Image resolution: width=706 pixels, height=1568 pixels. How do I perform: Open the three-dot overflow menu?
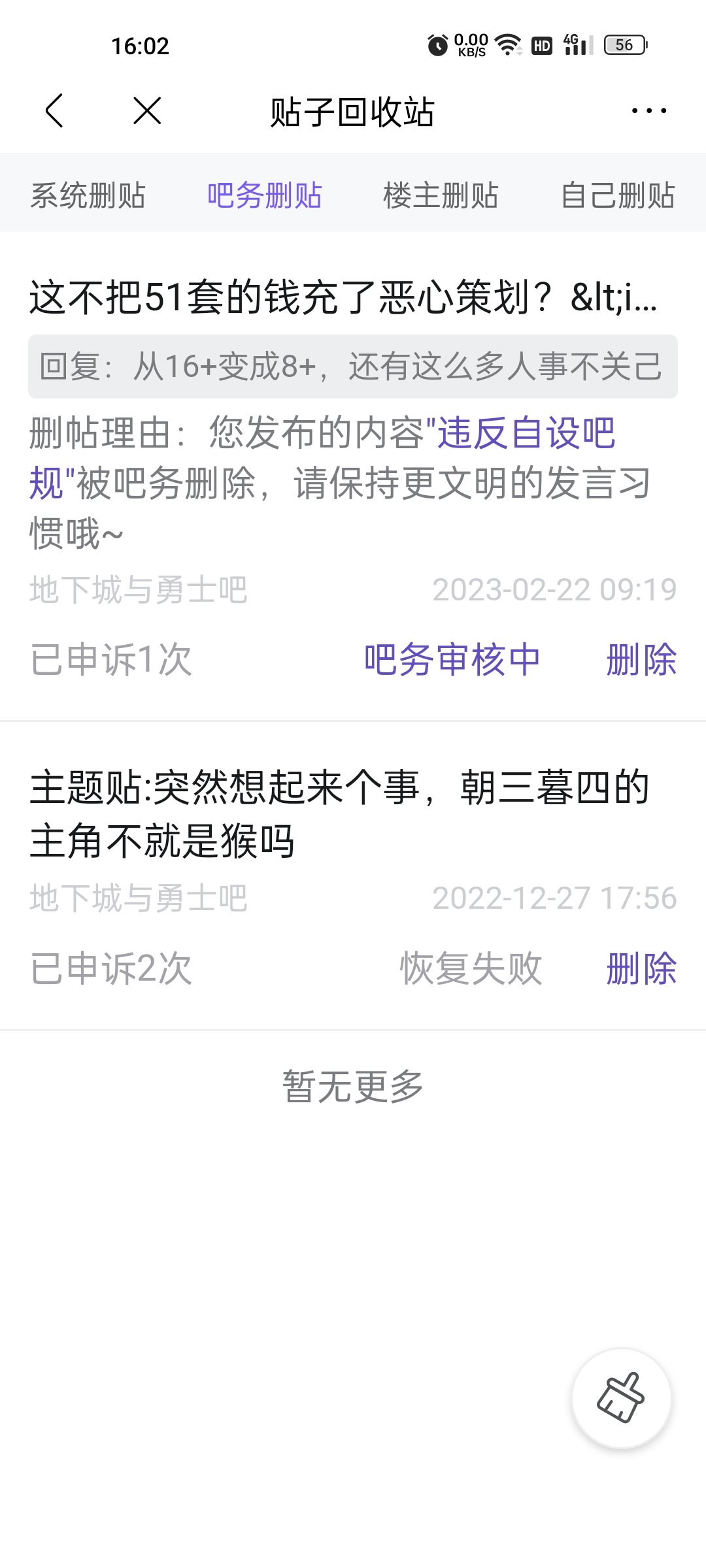click(x=648, y=111)
